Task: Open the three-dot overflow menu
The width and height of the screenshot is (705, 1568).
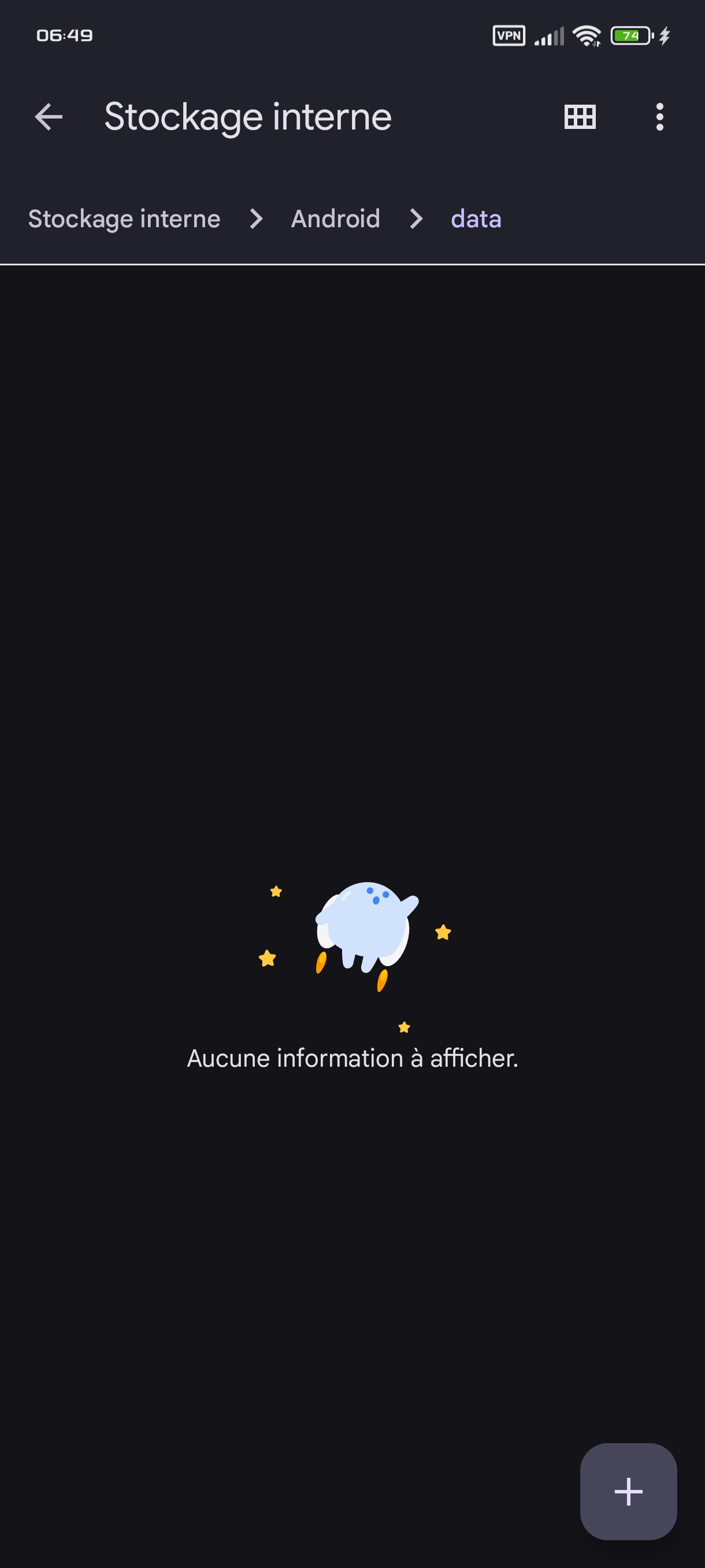Action: click(659, 117)
